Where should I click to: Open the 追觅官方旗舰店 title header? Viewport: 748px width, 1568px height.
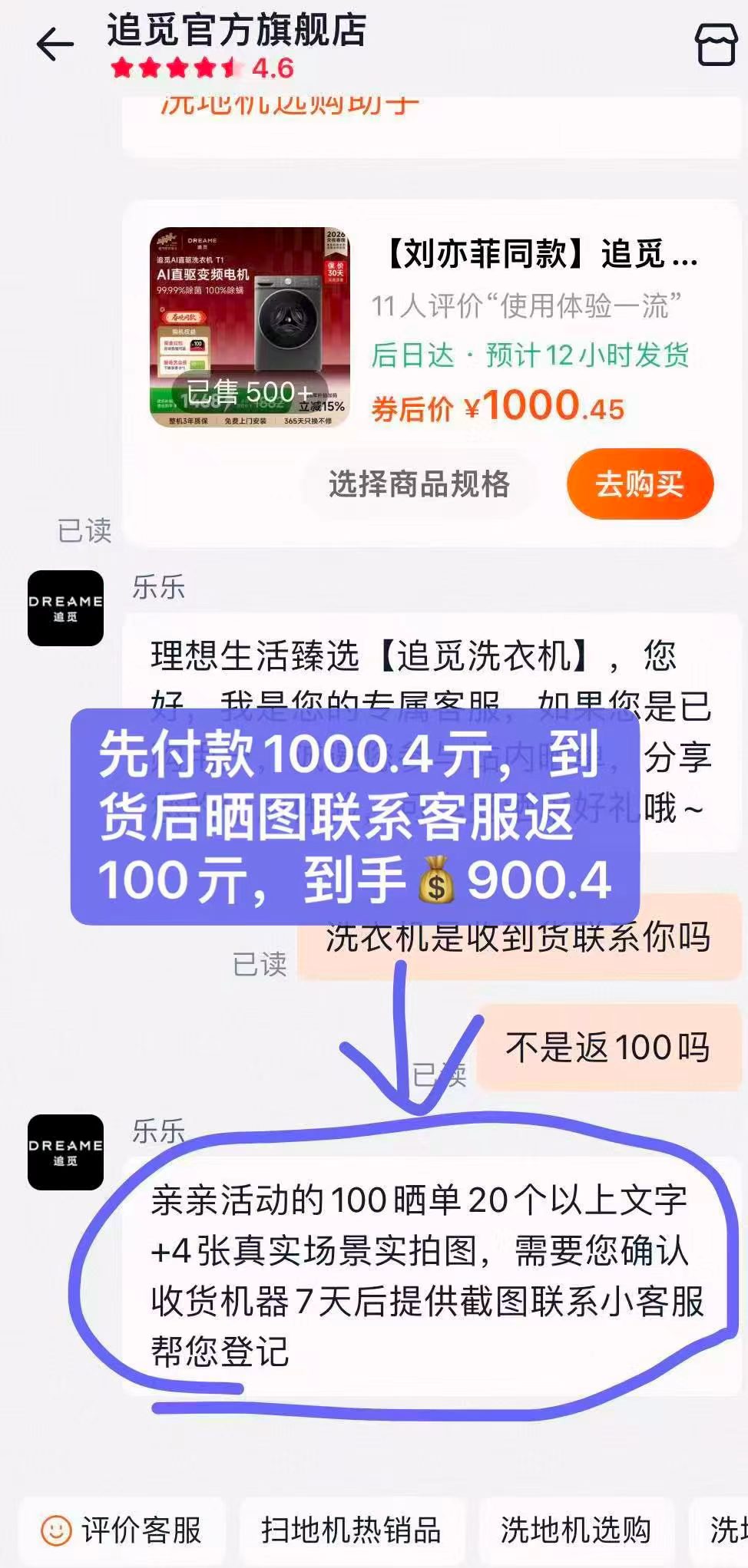pos(237,32)
